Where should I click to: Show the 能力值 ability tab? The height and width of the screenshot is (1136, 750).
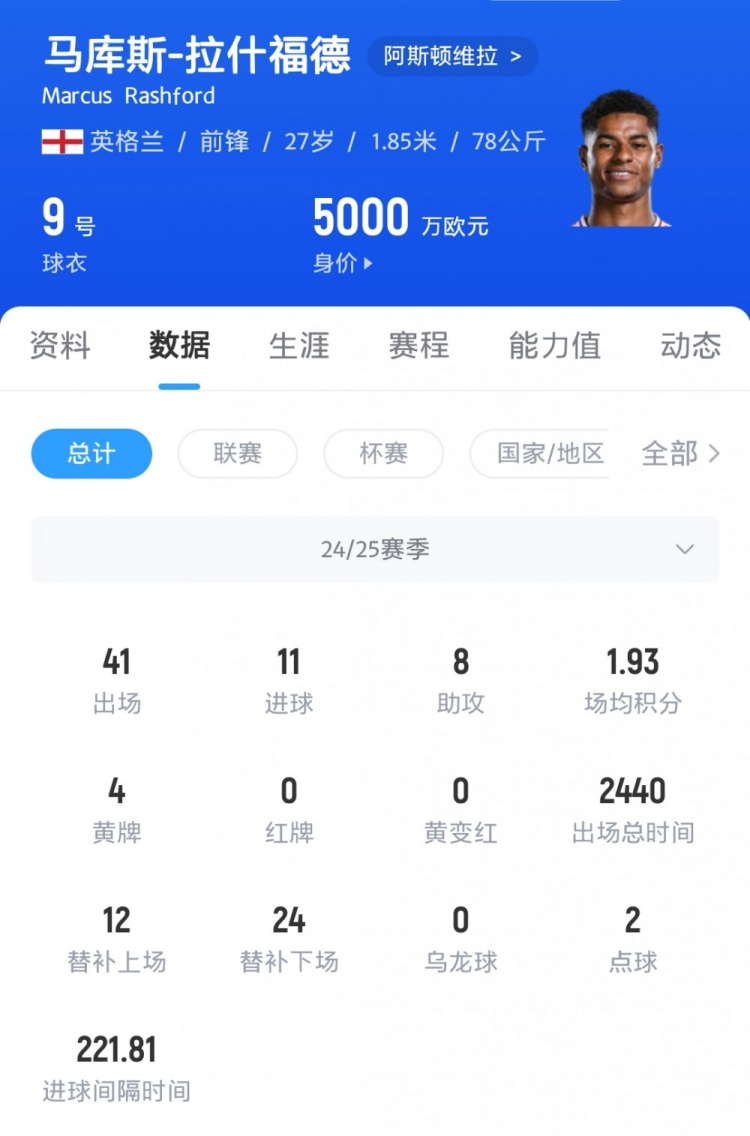tap(554, 346)
